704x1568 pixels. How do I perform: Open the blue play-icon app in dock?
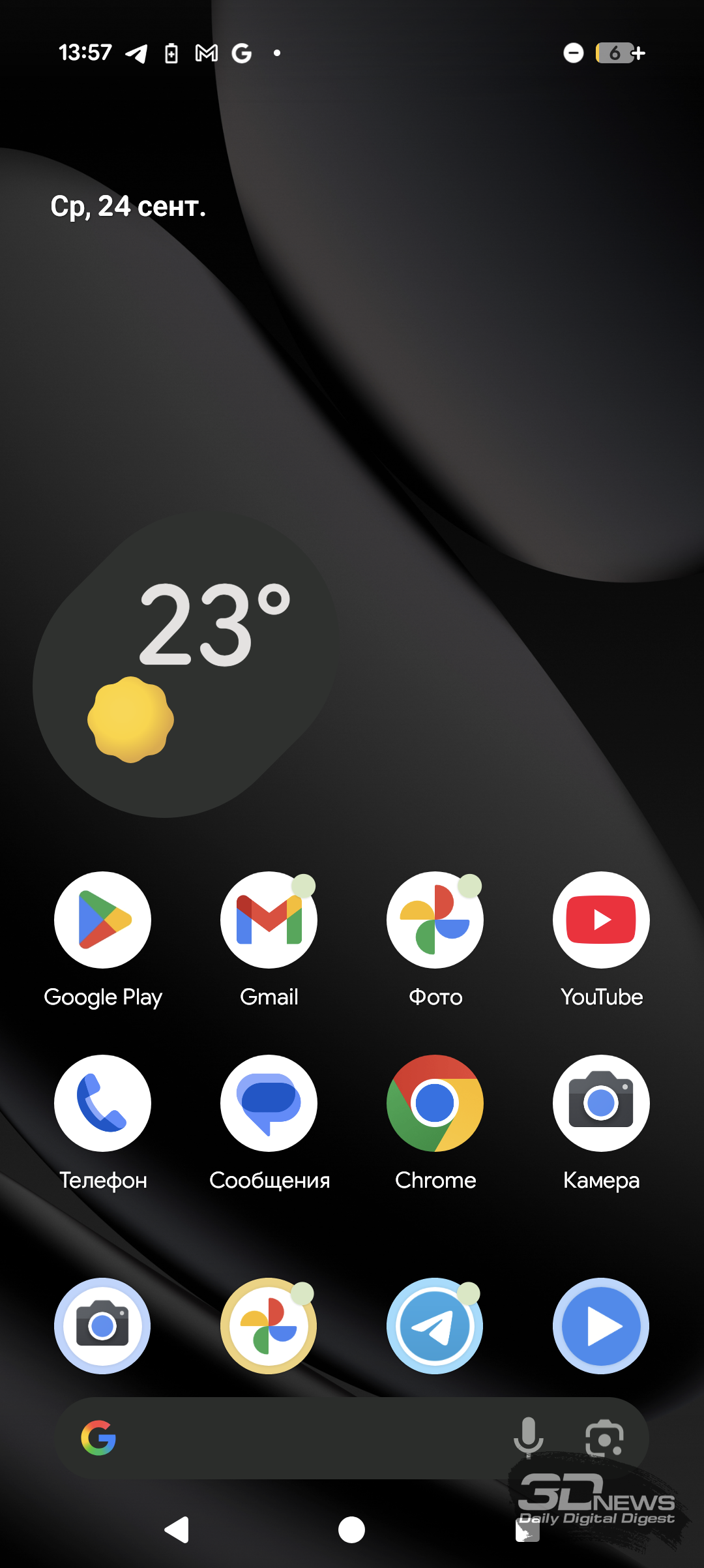click(x=601, y=1326)
